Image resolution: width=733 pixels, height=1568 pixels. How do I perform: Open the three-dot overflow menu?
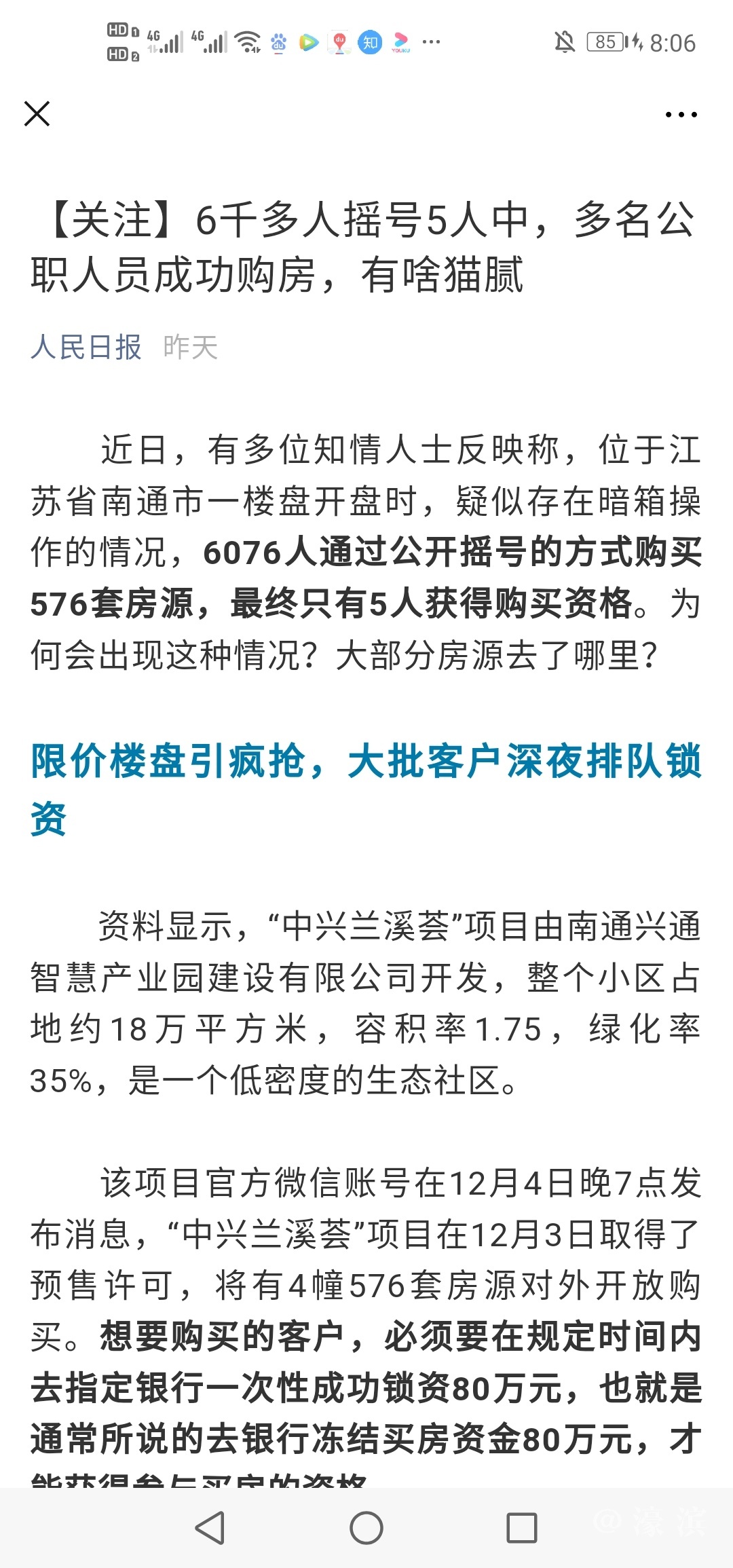681,115
